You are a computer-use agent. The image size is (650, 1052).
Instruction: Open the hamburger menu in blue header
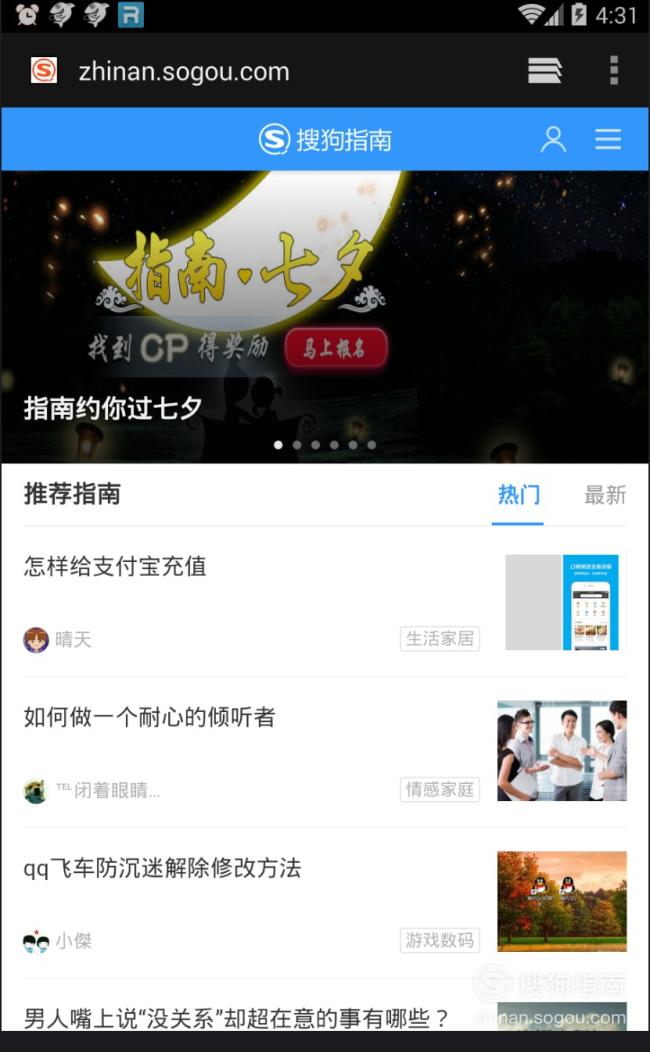click(x=608, y=139)
